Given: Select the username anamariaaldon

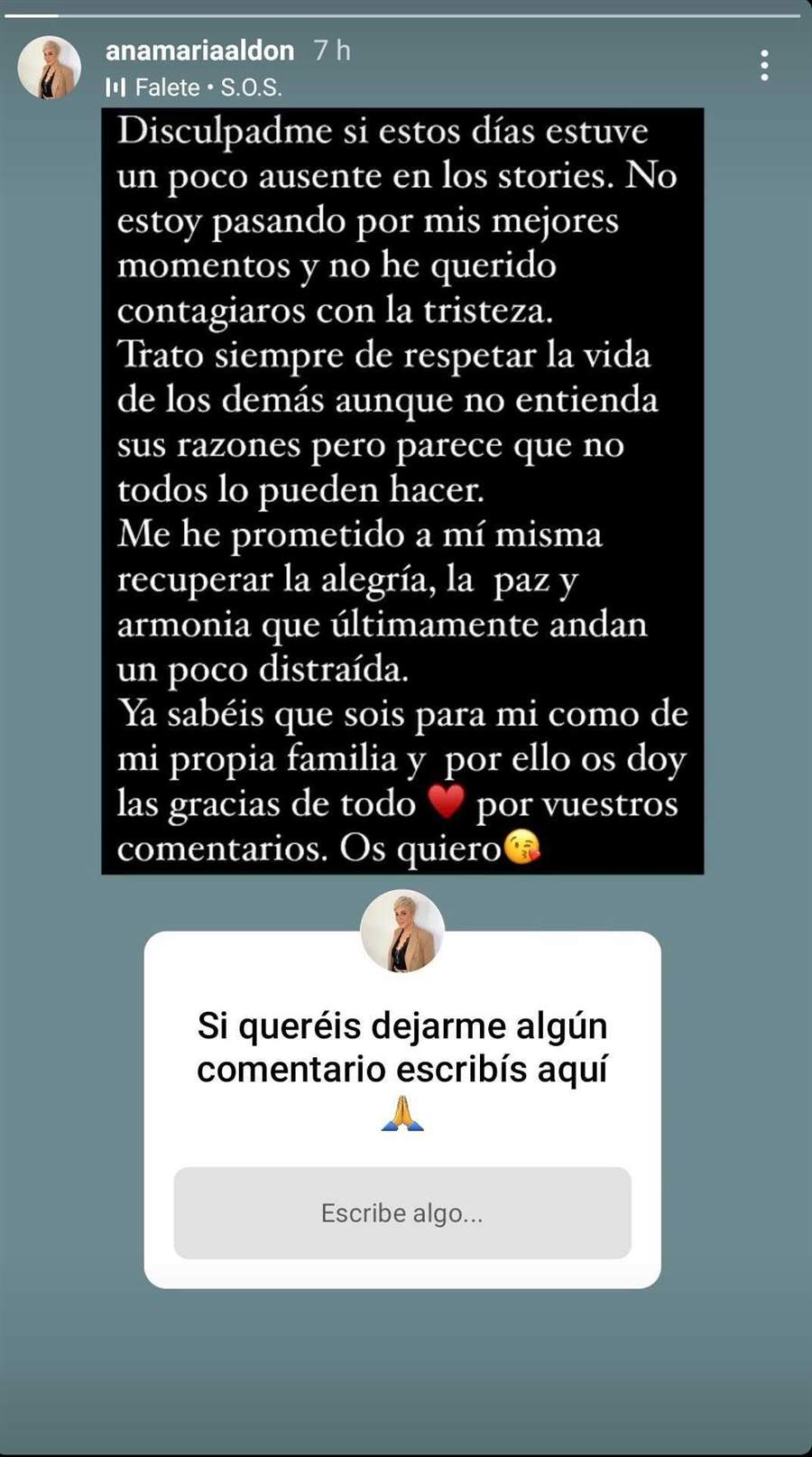Looking at the screenshot, I should (200, 51).
